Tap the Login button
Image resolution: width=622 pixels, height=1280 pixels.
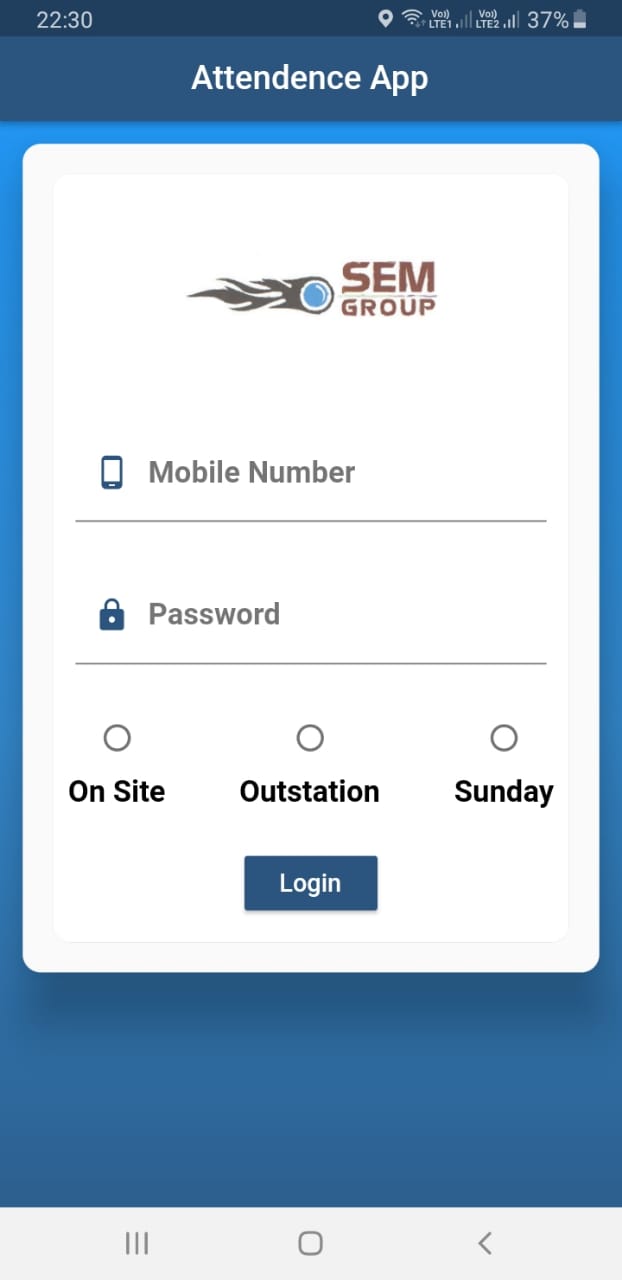click(311, 883)
